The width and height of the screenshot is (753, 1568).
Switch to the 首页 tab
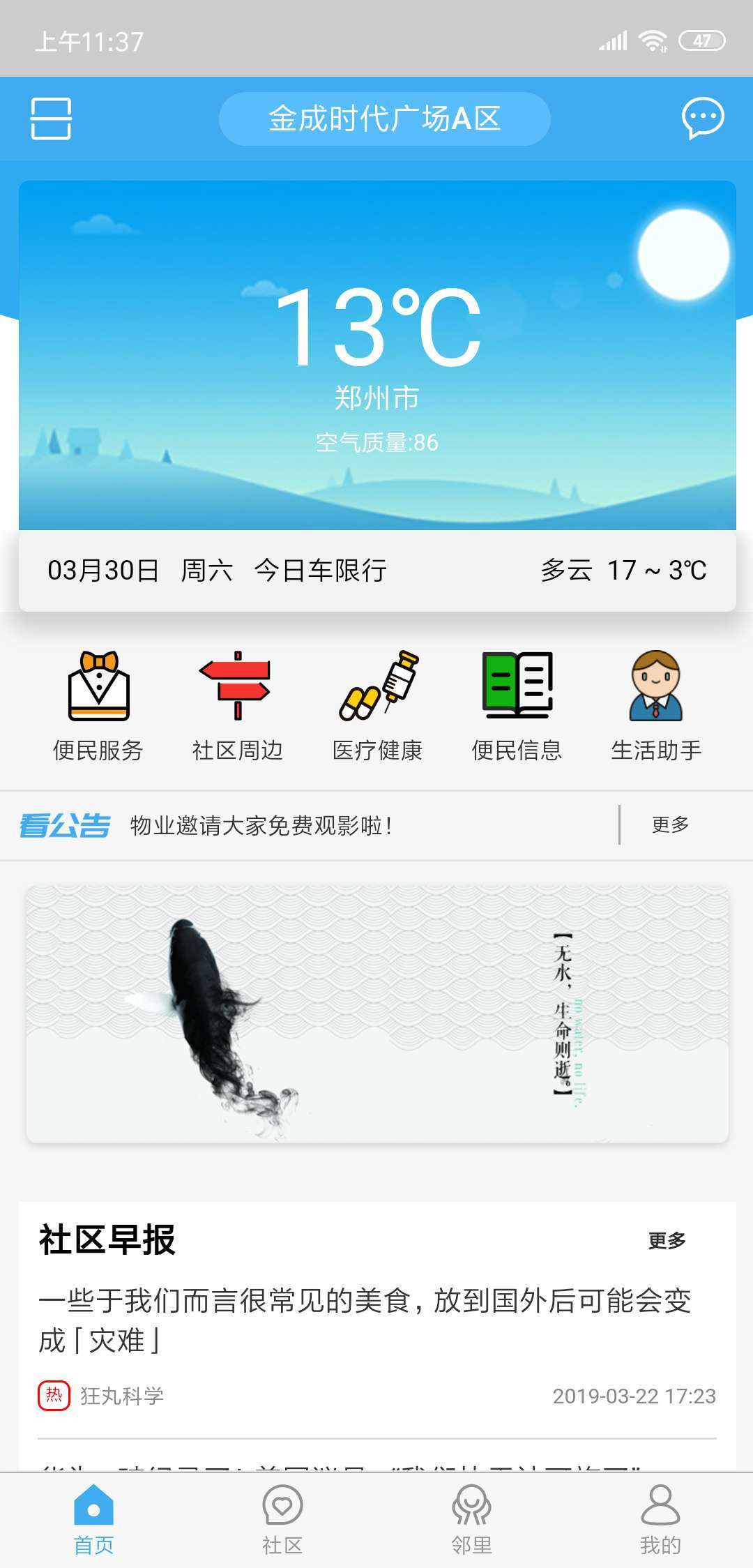pos(93,1521)
